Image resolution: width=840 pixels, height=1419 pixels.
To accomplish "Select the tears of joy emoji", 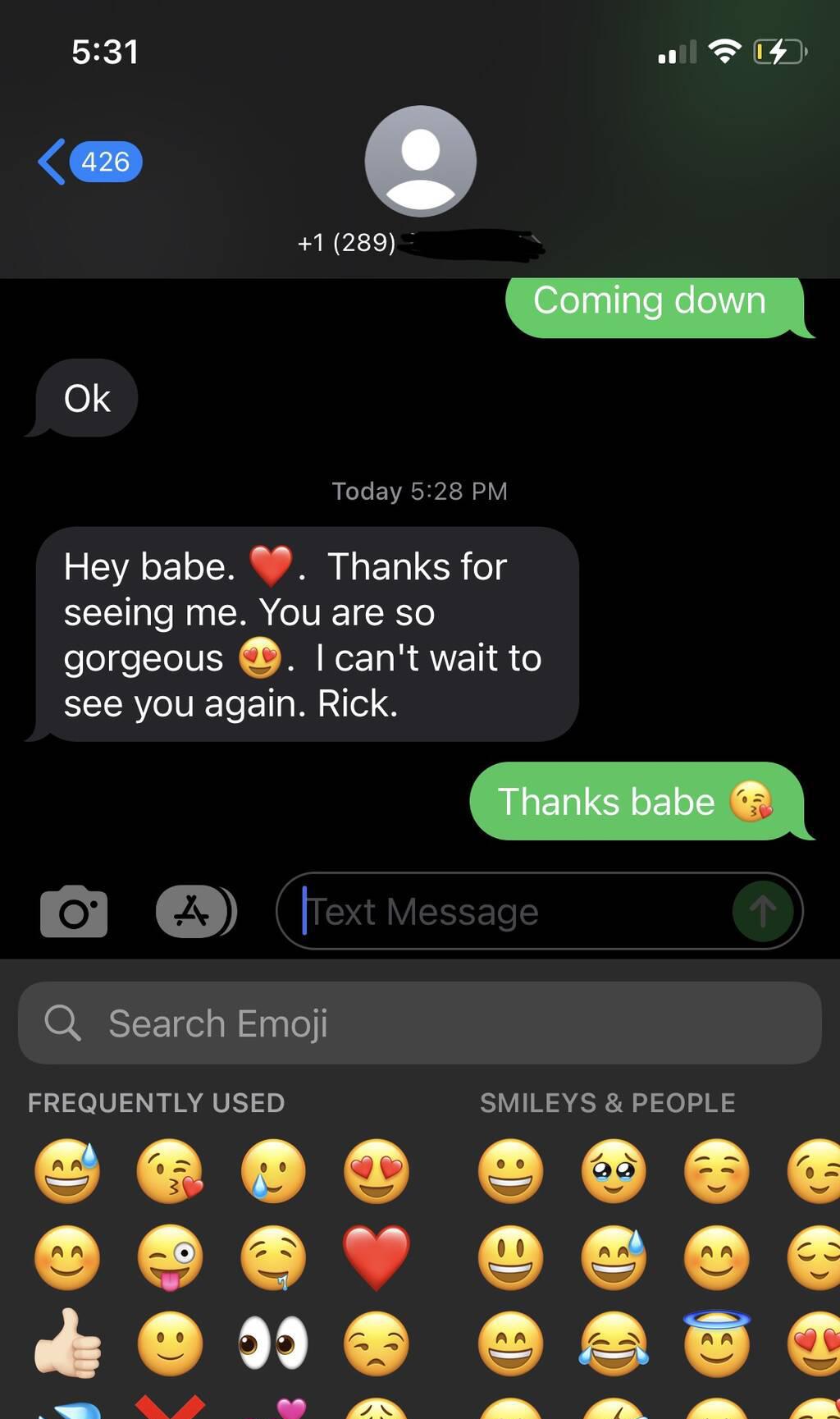I will coord(614,1343).
